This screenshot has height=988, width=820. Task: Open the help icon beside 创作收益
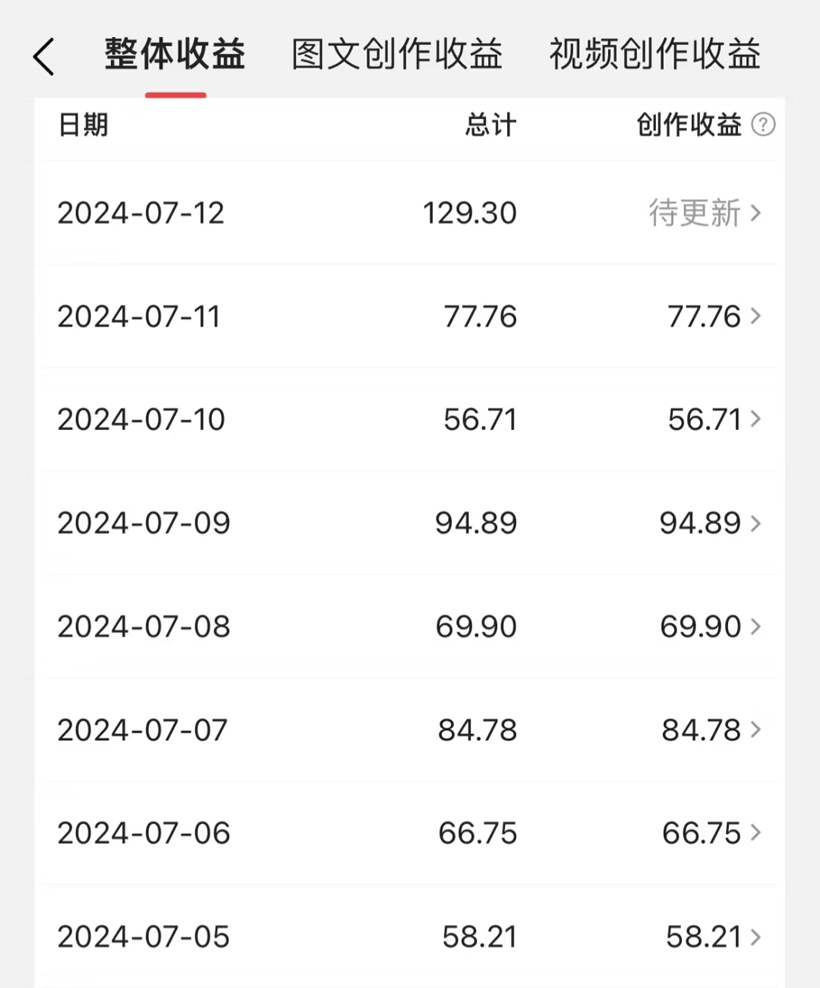tap(764, 125)
